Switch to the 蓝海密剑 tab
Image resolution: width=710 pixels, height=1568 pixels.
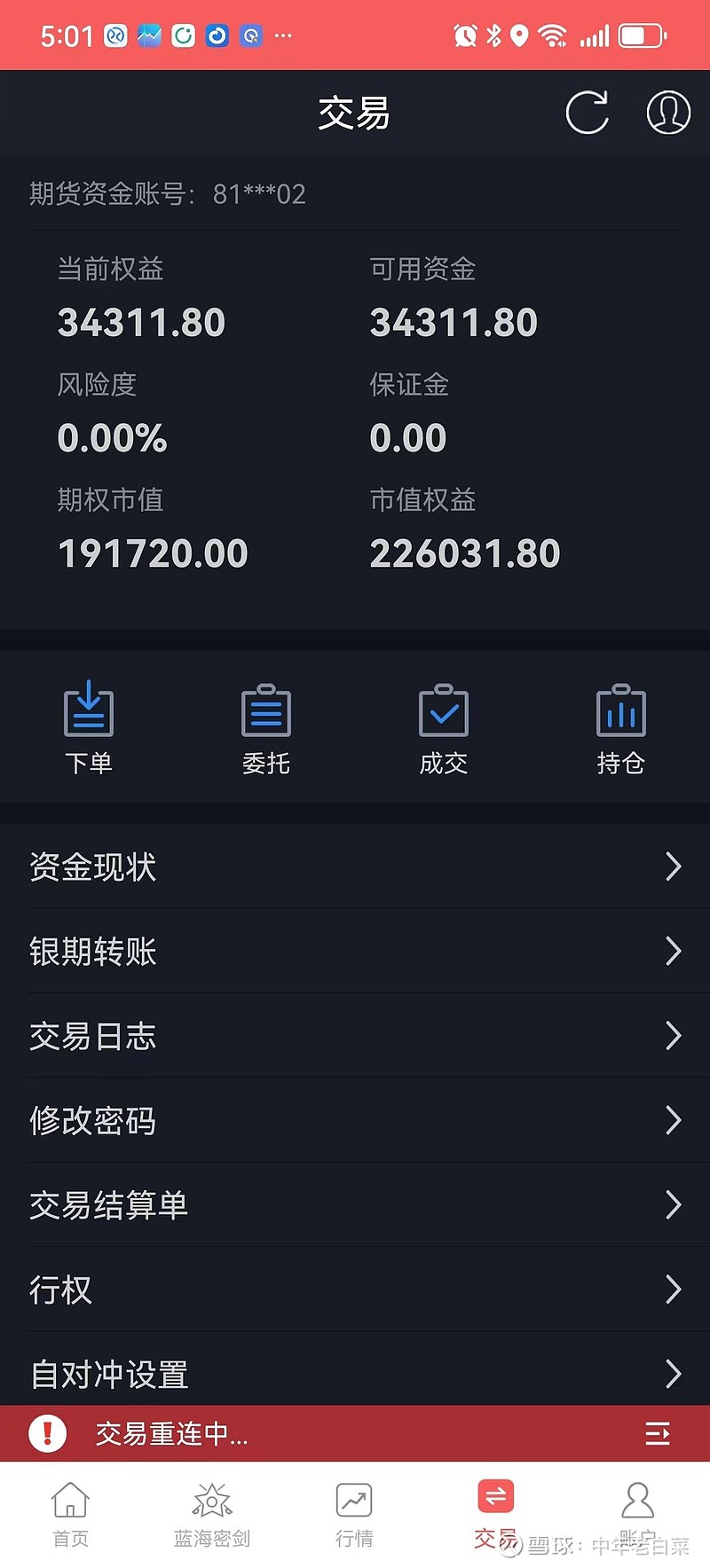212,1514
